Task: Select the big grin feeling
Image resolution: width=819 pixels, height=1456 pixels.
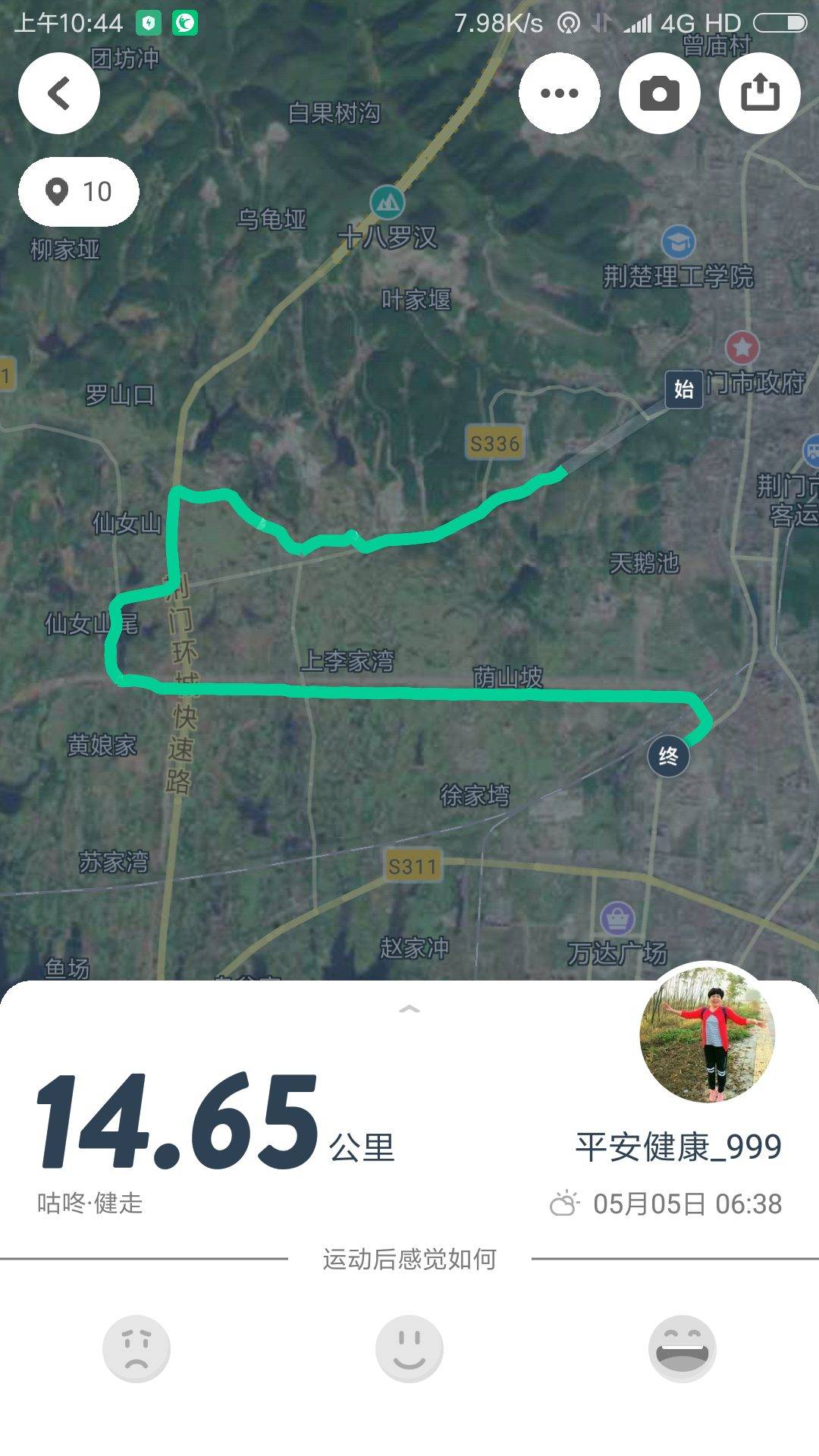Action: click(x=682, y=1348)
